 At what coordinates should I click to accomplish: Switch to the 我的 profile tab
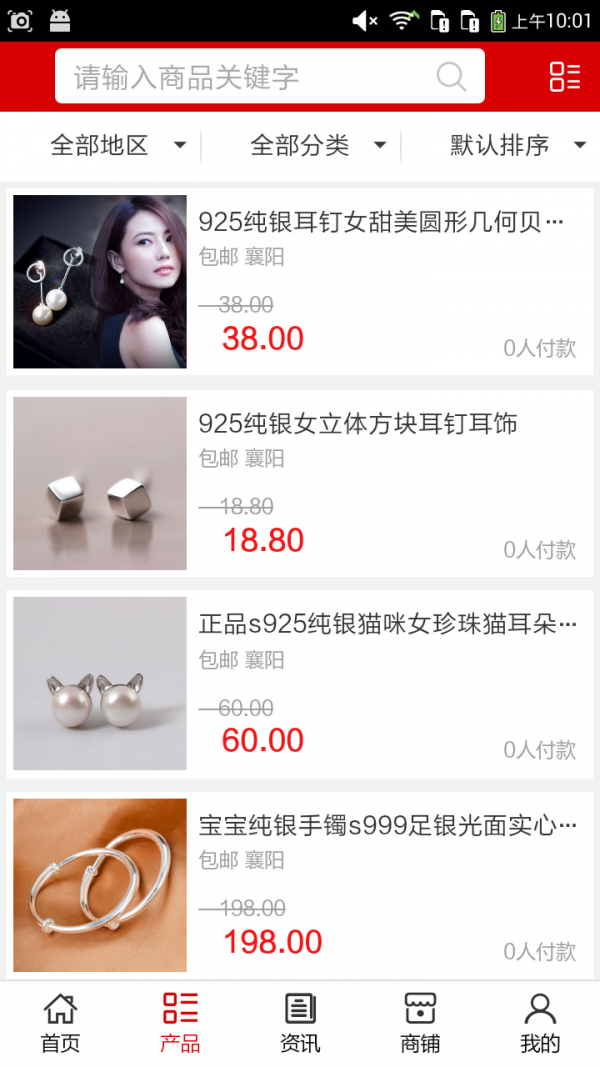[x=540, y=1023]
